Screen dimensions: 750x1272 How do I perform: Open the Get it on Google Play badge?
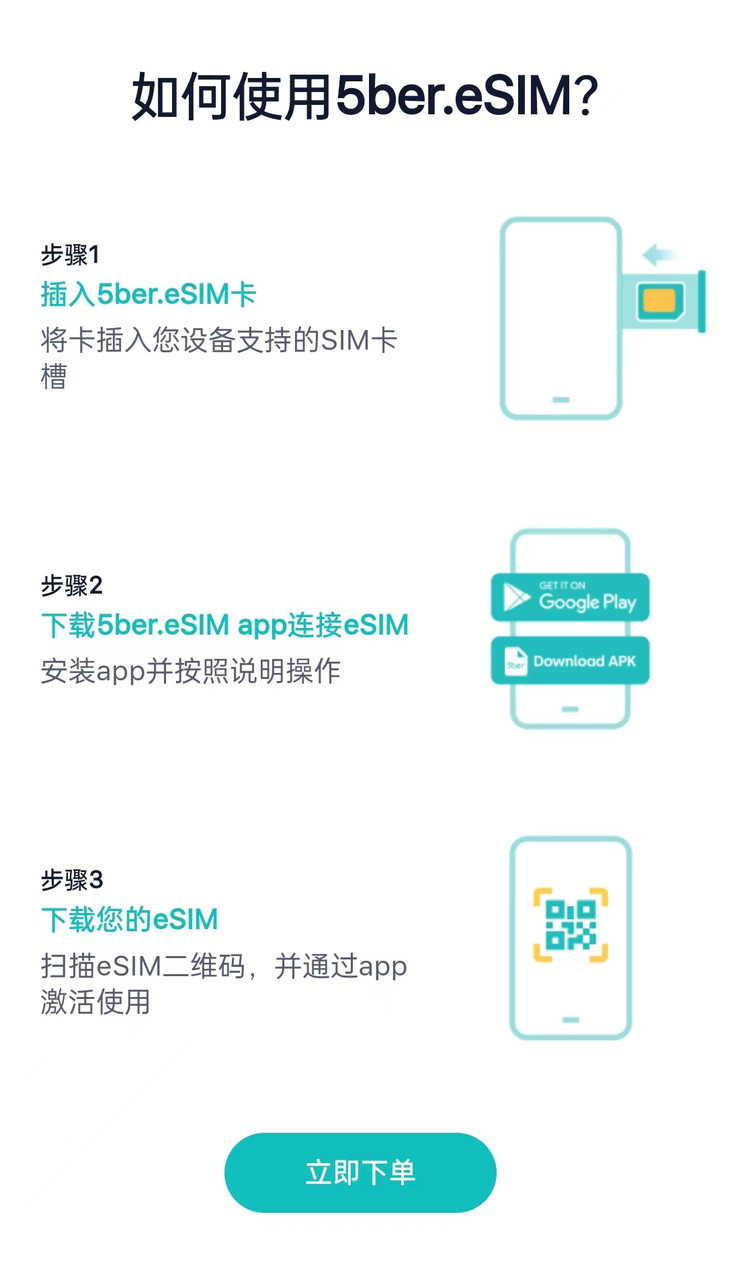pos(570,597)
